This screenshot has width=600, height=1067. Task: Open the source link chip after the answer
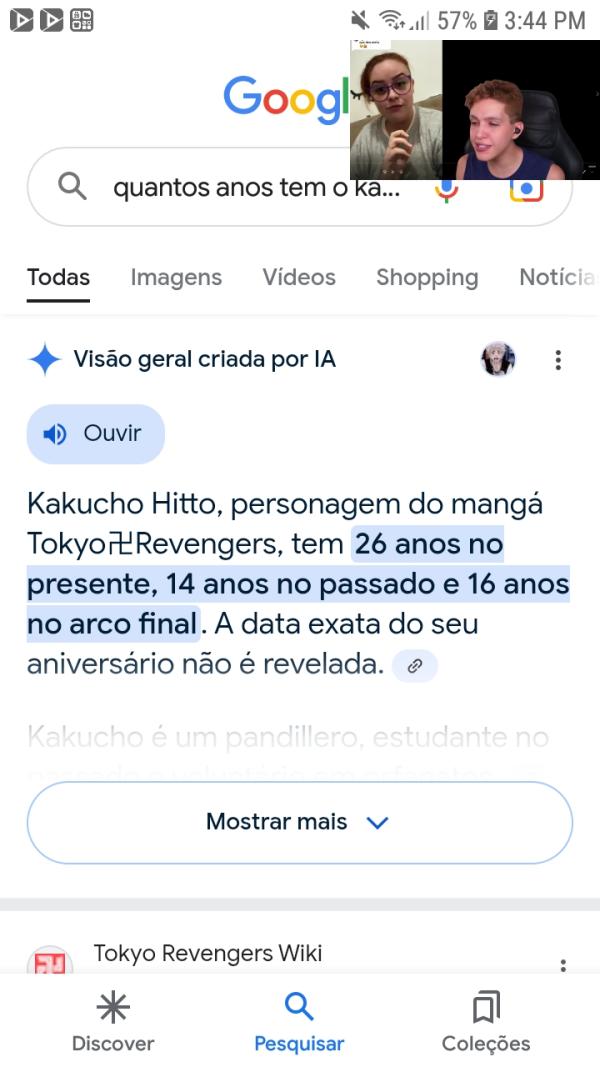pyautogui.click(x=414, y=665)
